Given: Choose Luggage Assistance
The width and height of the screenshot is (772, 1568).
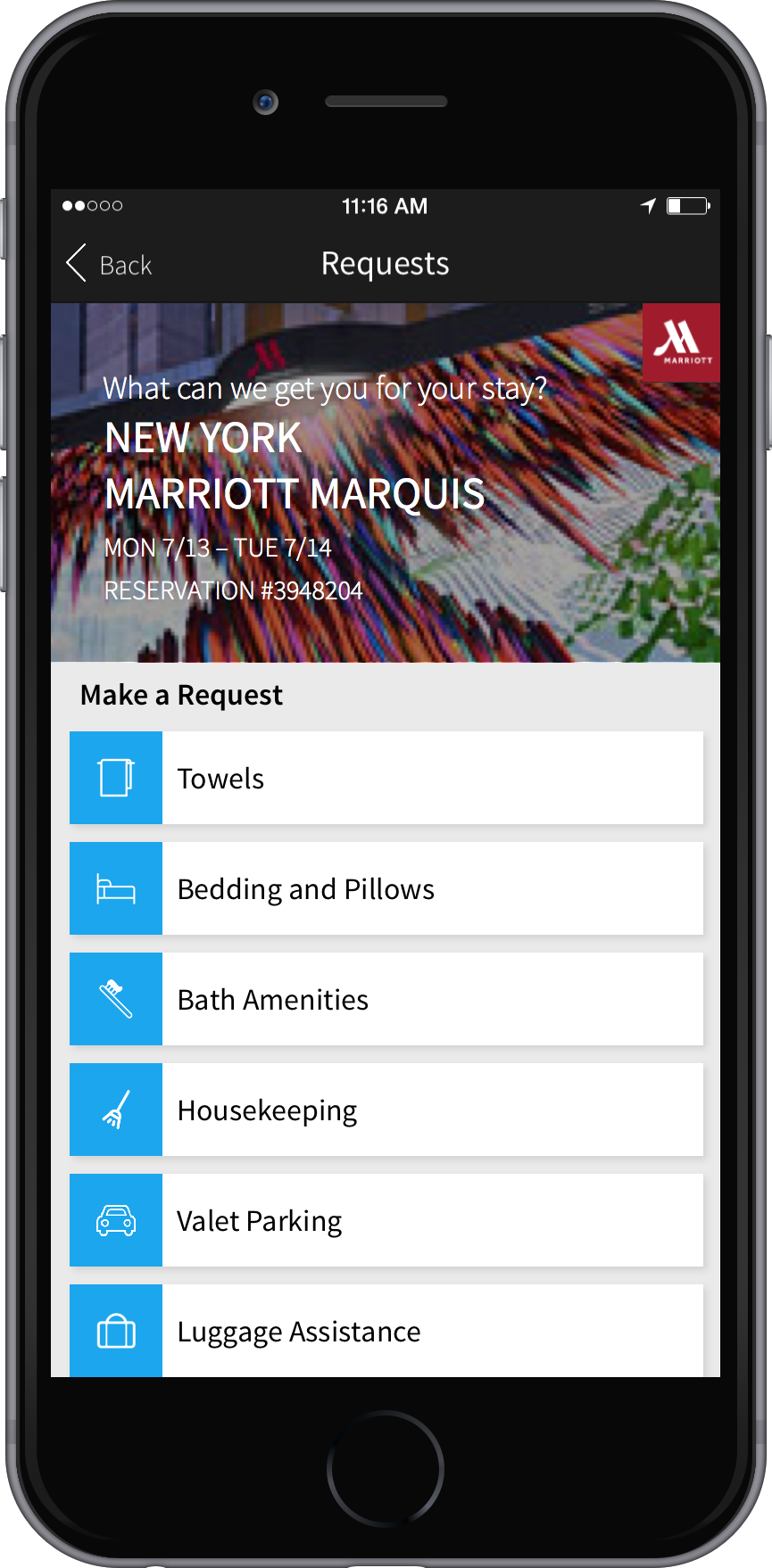Looking at the screenshot, I should (x=386, y=1331).
